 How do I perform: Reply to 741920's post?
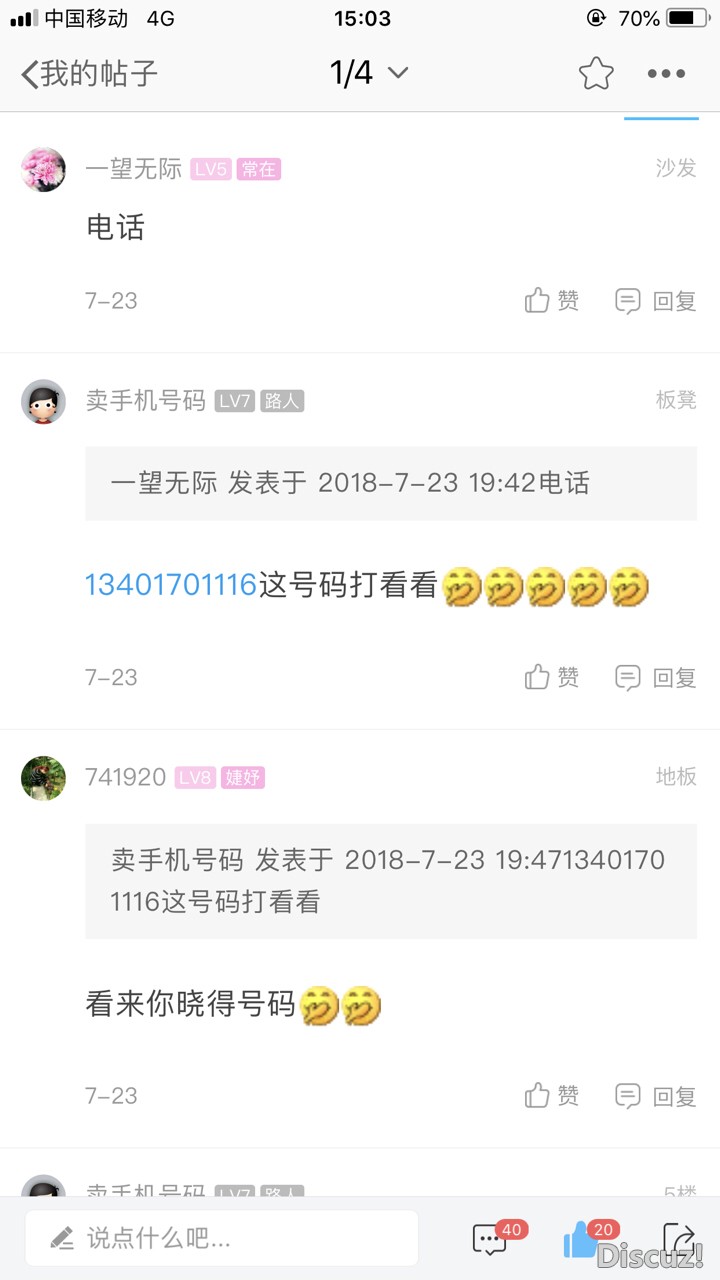[656, 1095]
